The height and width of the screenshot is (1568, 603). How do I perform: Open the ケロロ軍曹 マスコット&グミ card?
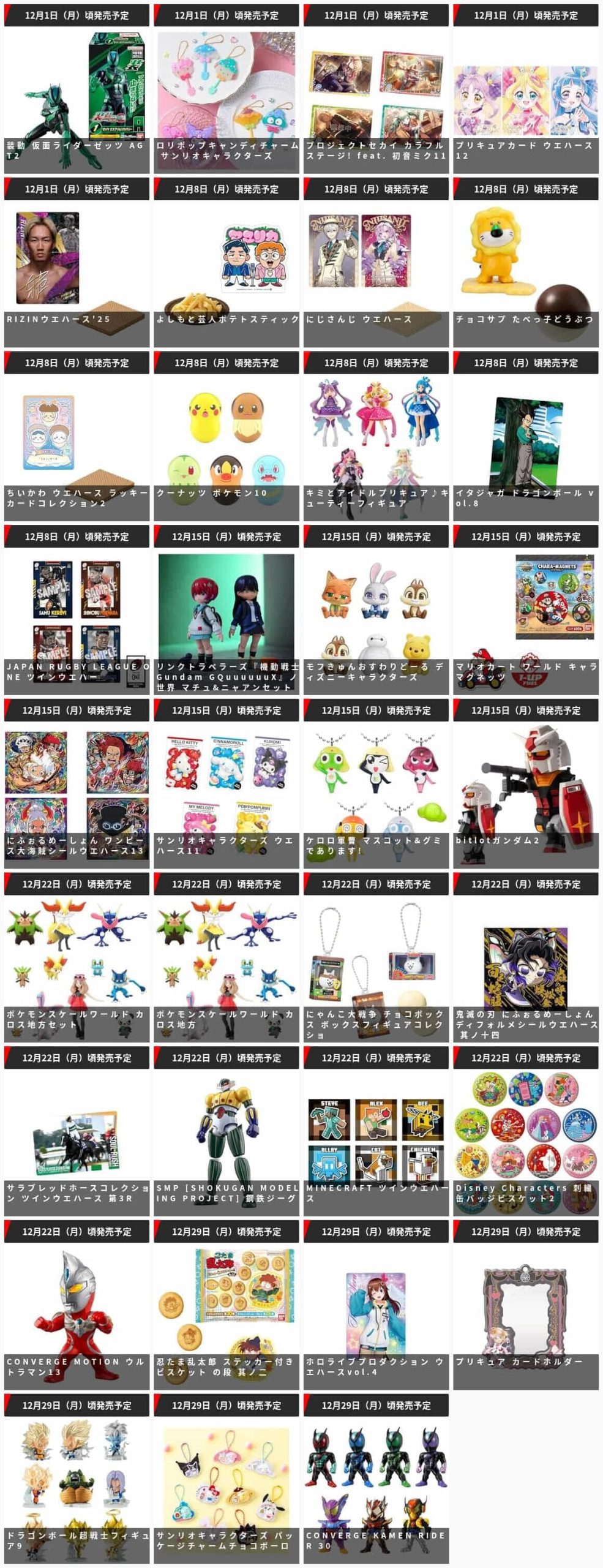376,794
